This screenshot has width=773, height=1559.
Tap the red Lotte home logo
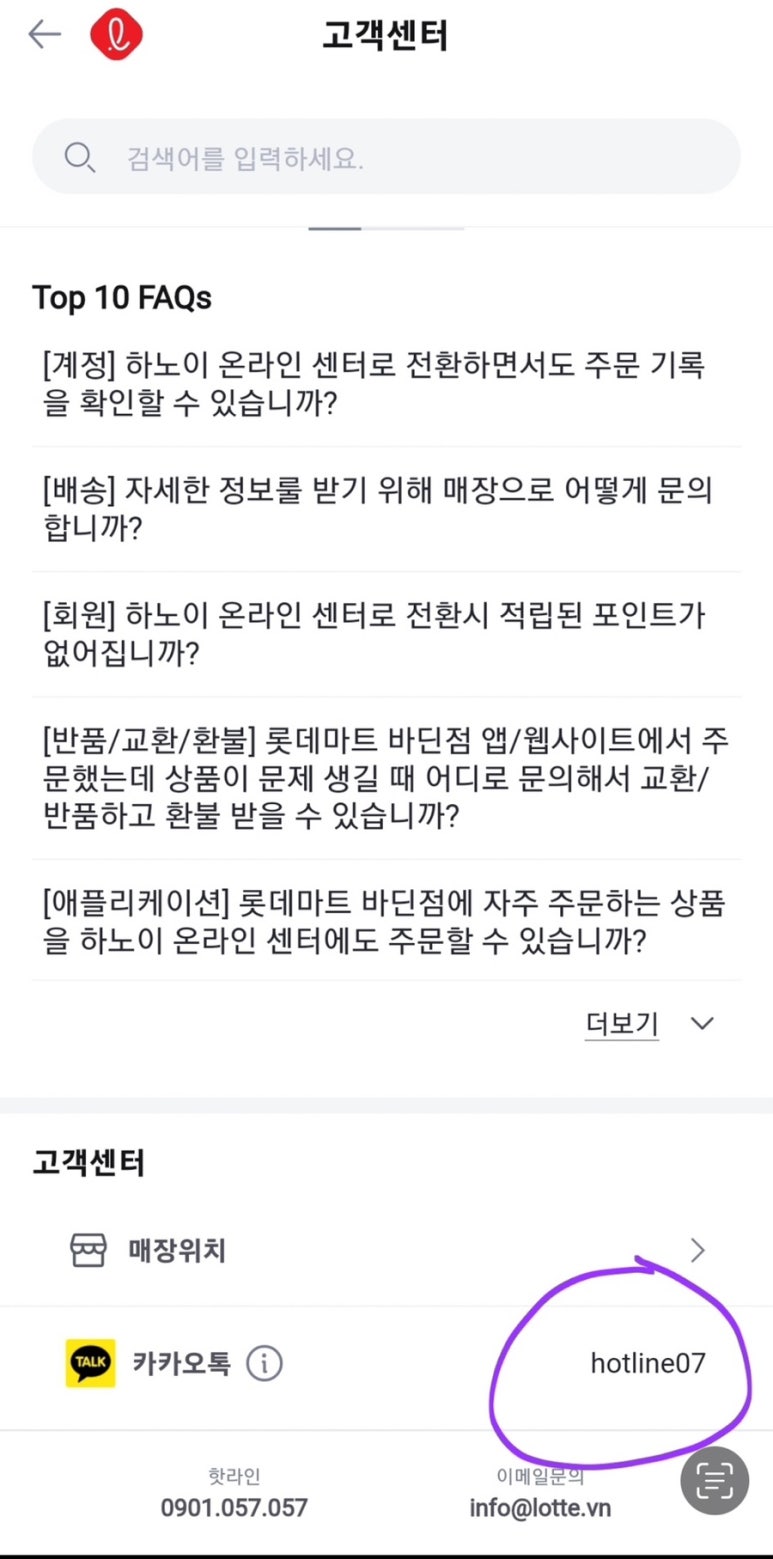point(116,36)
